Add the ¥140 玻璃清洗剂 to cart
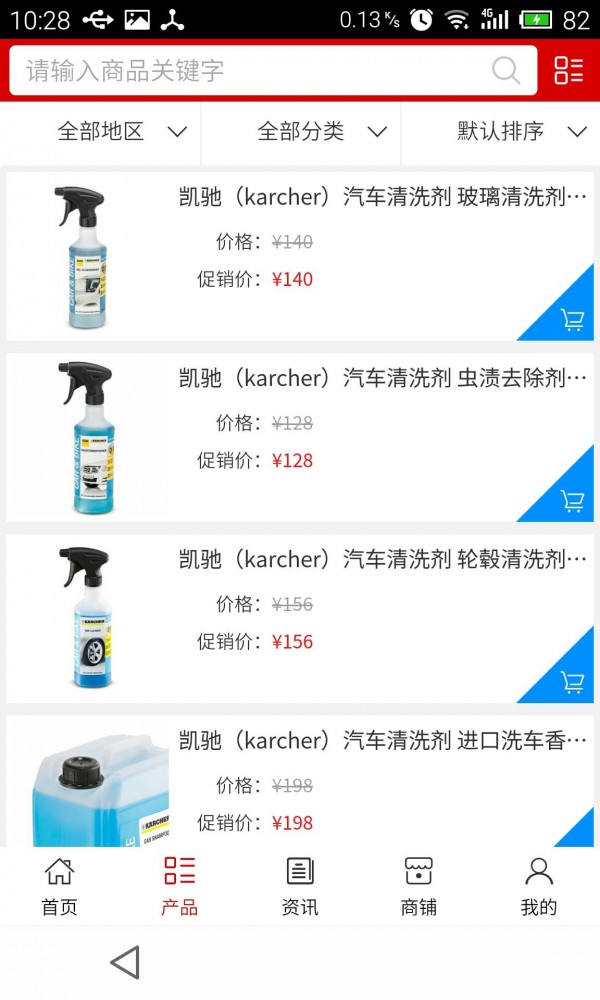This screenshot has height=1000, width=600. tap(572, 320)
